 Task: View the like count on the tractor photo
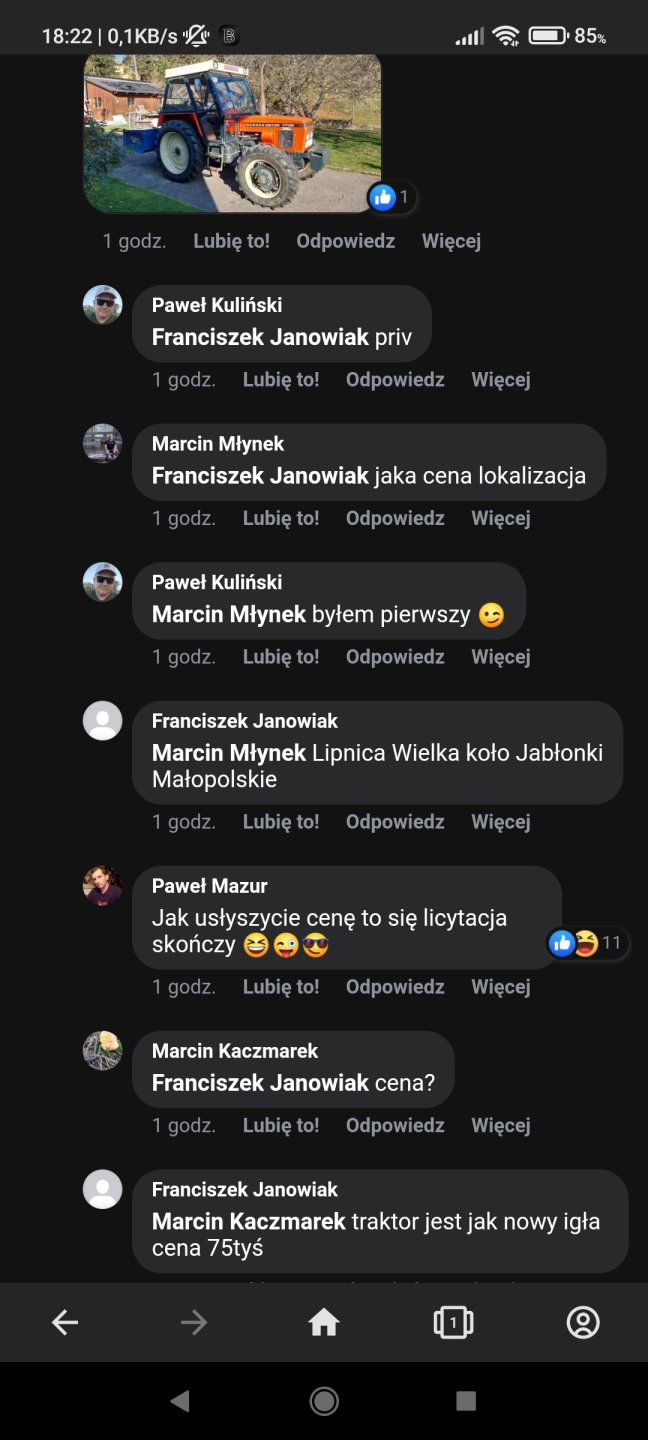[x=391, y=197]
